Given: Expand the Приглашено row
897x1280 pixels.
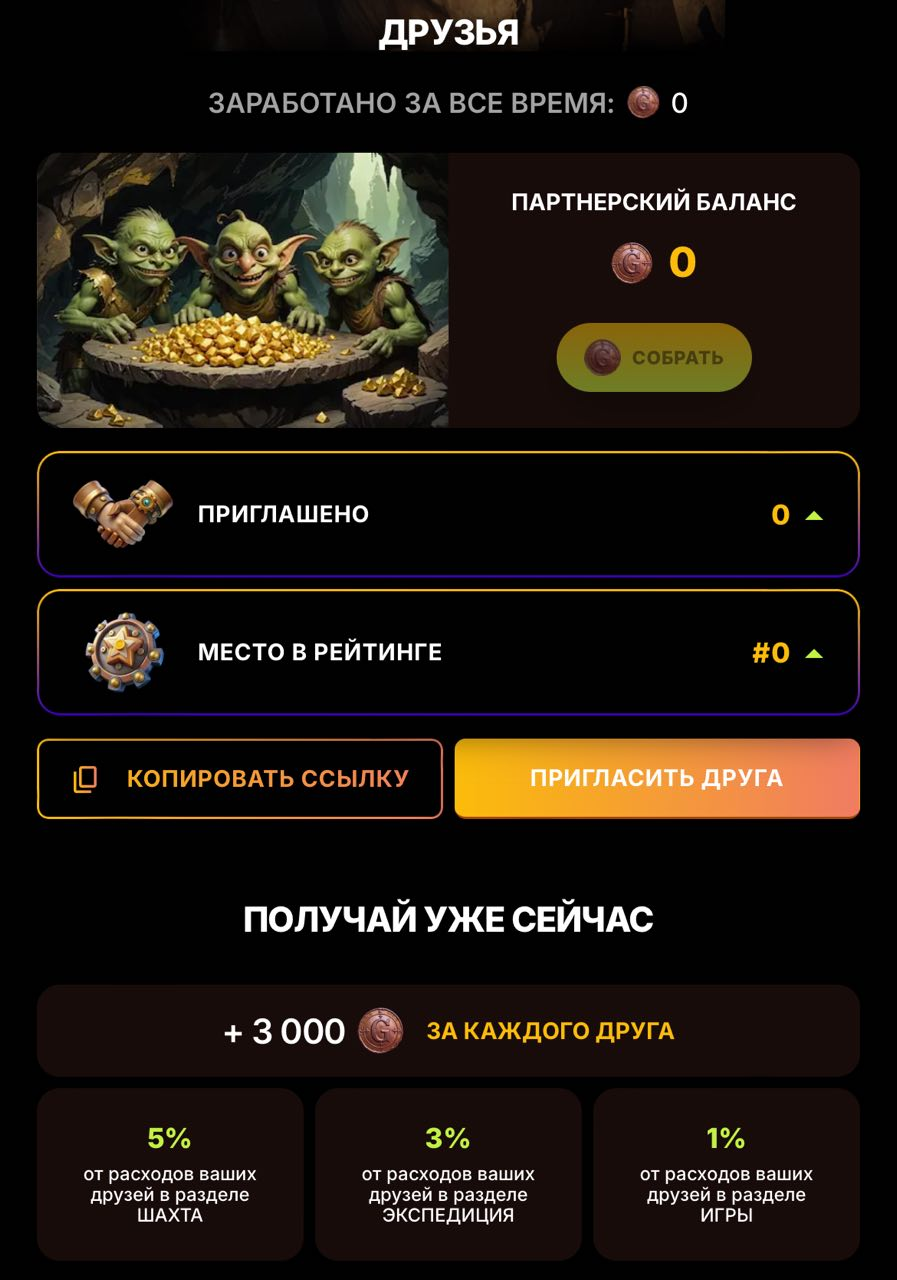Looking at the screenshot, I should click(813, 515).
